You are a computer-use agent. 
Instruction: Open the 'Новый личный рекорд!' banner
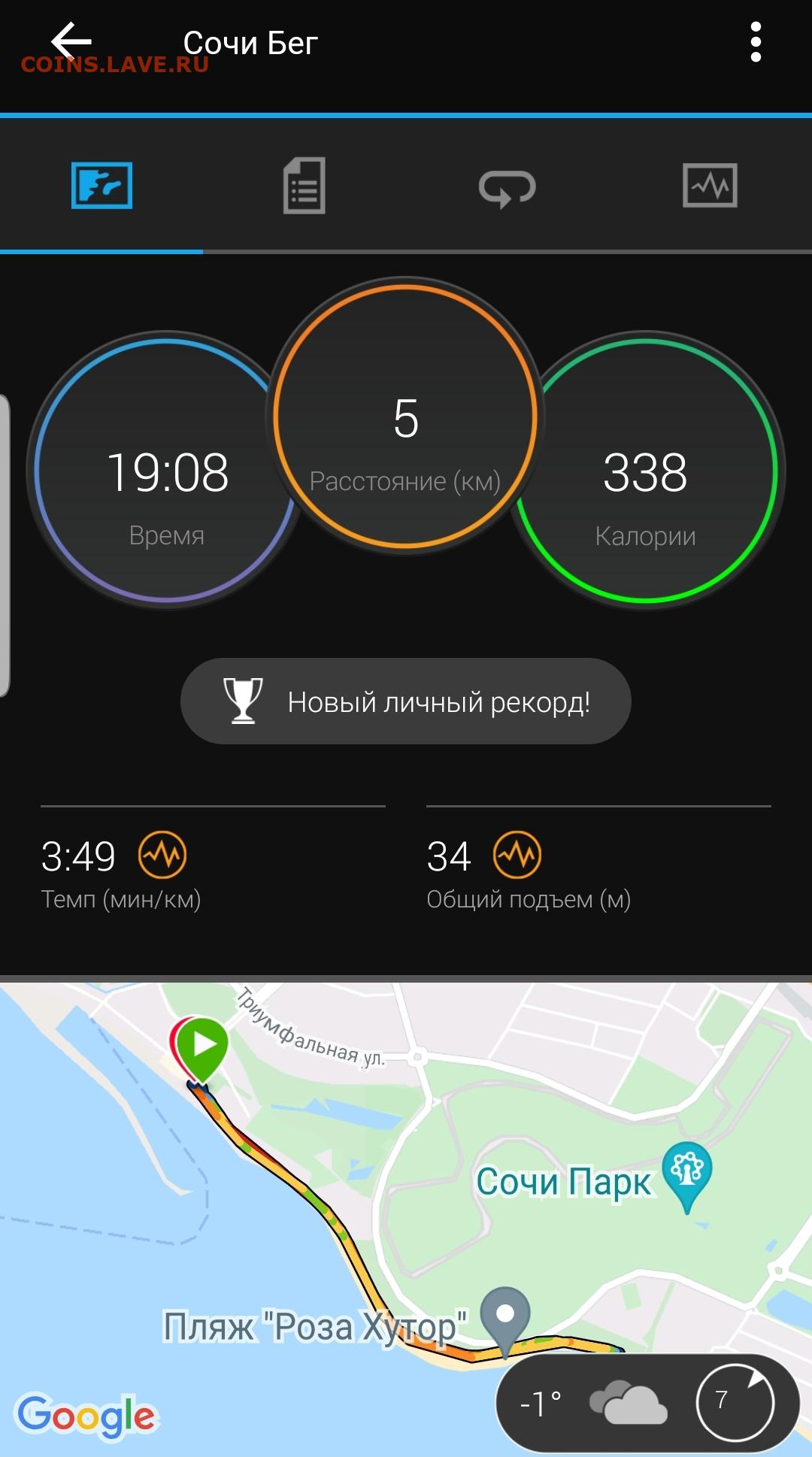coord(406,701)
